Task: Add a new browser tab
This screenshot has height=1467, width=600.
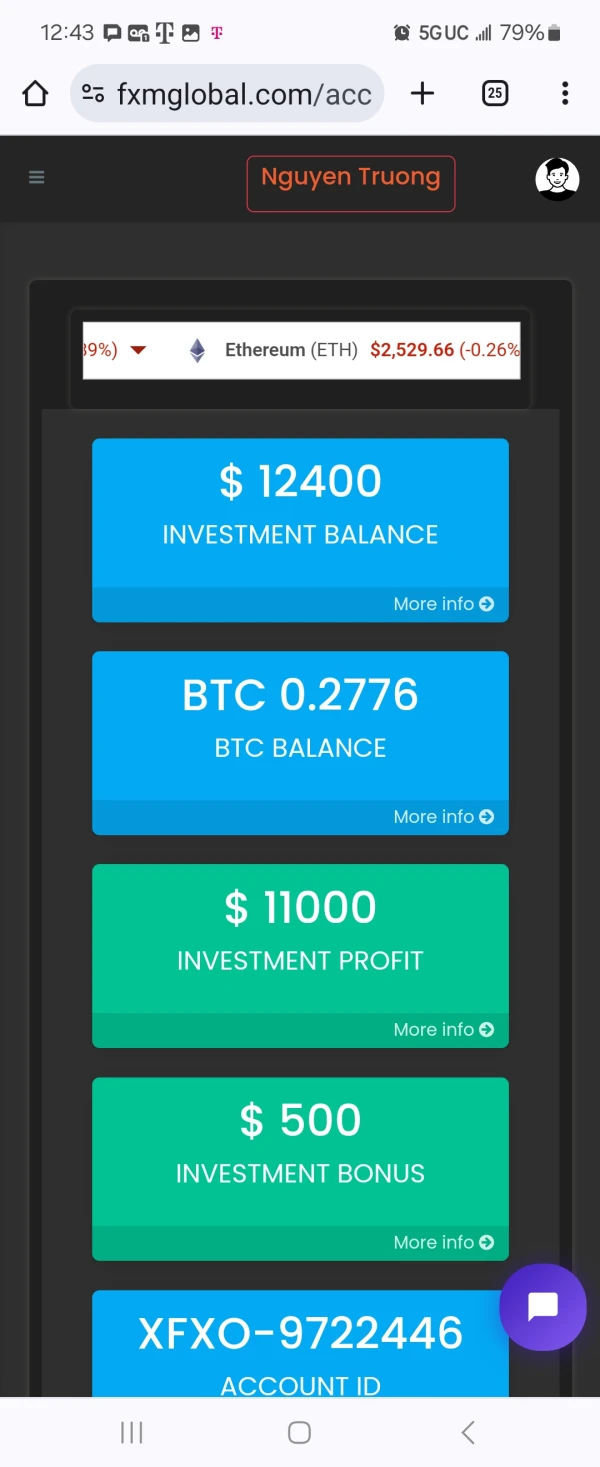Action: [x=423, y=94]
